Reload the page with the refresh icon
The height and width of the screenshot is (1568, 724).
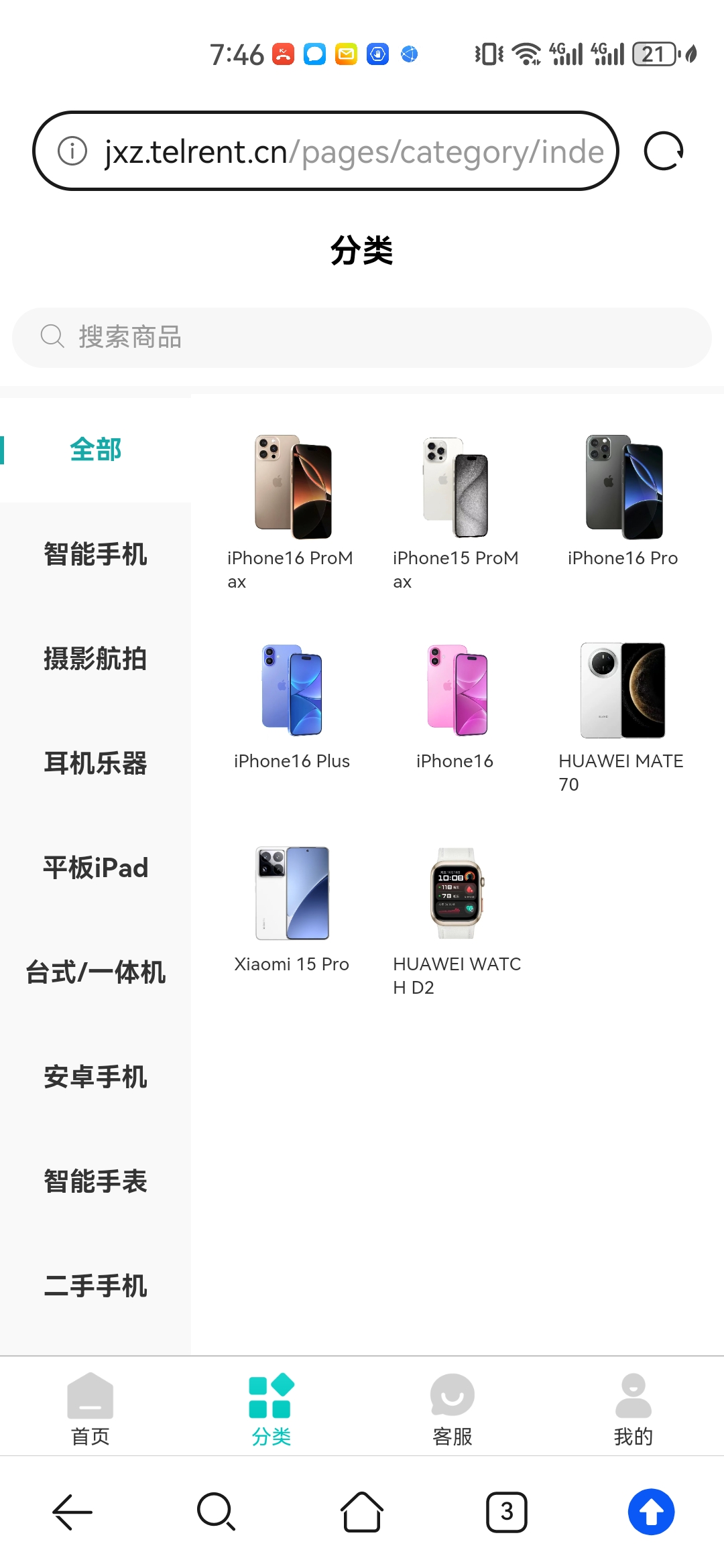click(x=663, y=151)
